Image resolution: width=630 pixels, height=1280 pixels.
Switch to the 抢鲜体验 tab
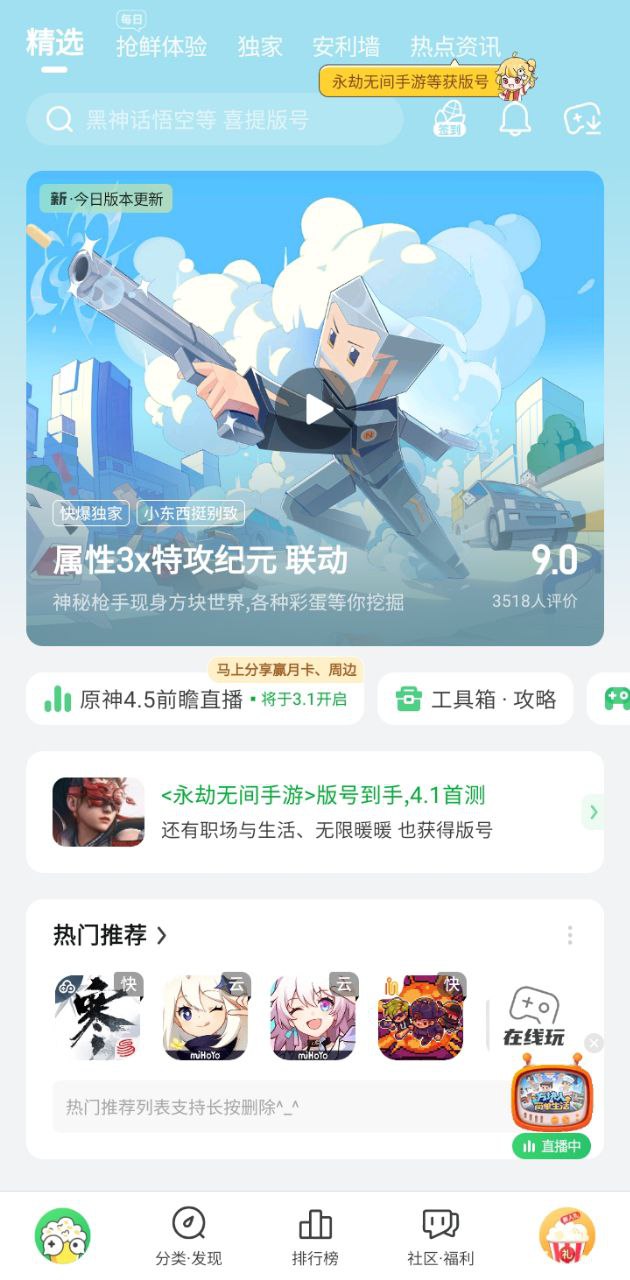(161, 46)
